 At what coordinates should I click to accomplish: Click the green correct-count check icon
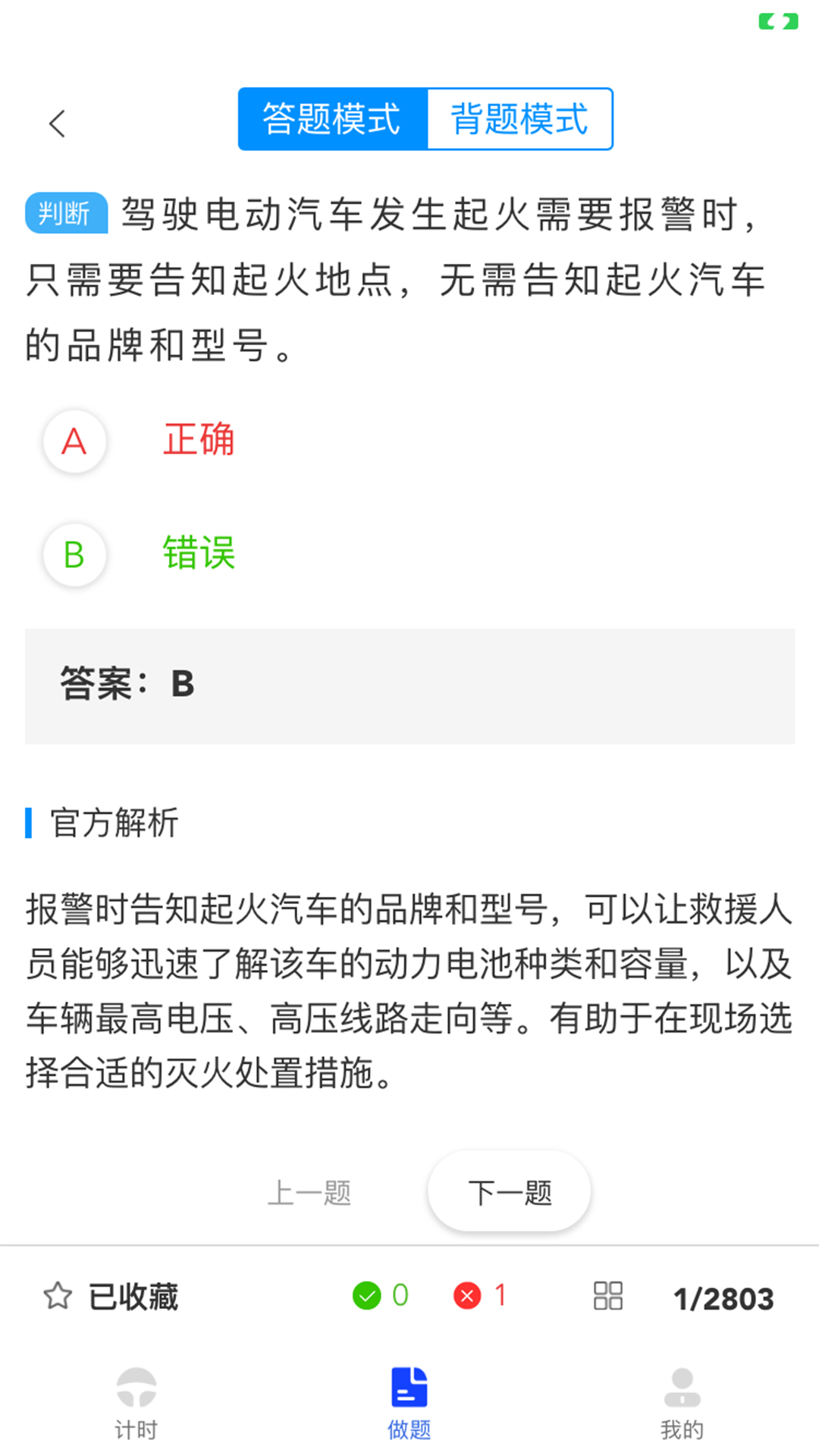click(367, 1295)
